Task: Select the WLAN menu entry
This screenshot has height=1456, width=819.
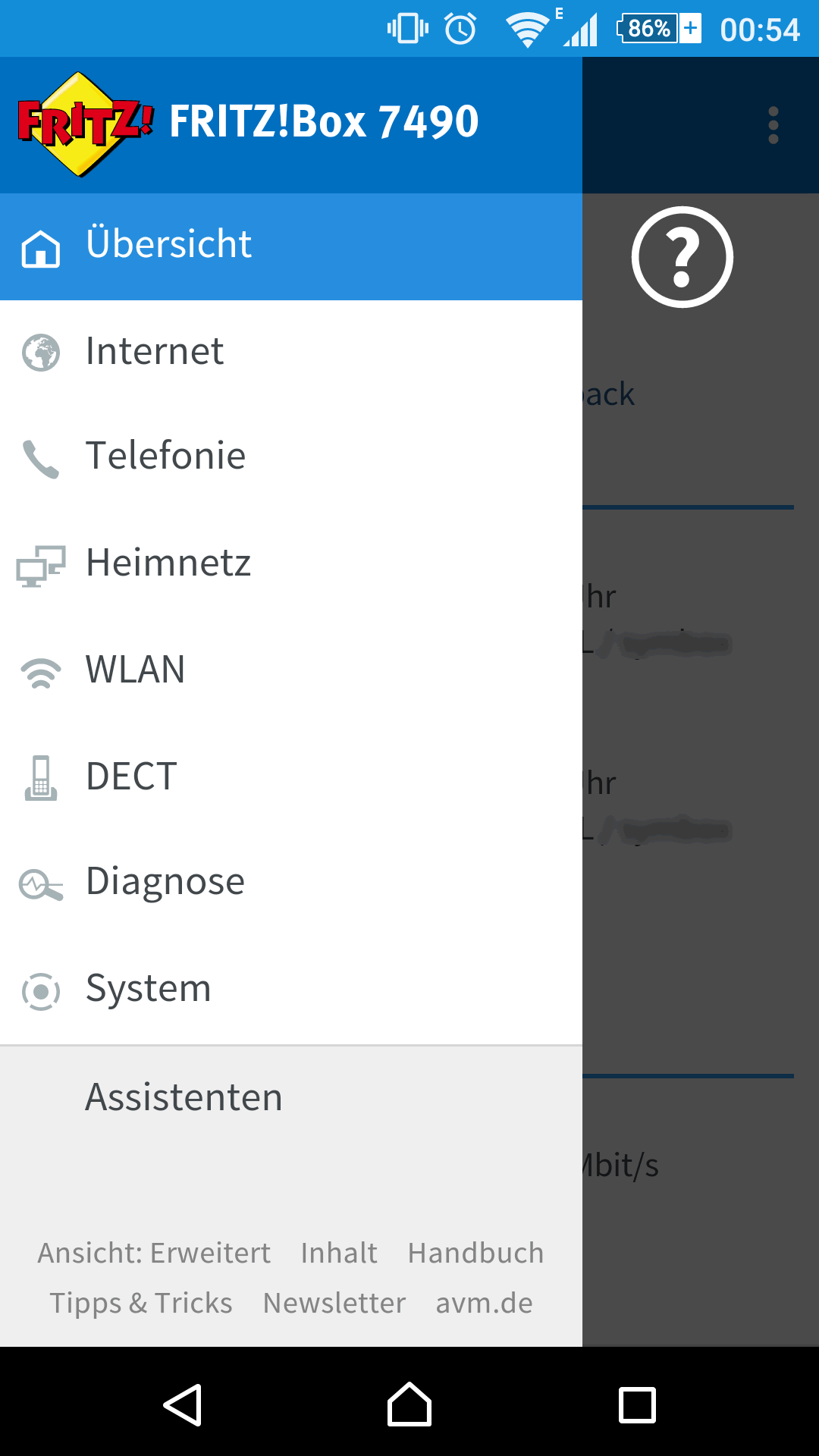Action: pyautogui.click(x=291, y=670)
